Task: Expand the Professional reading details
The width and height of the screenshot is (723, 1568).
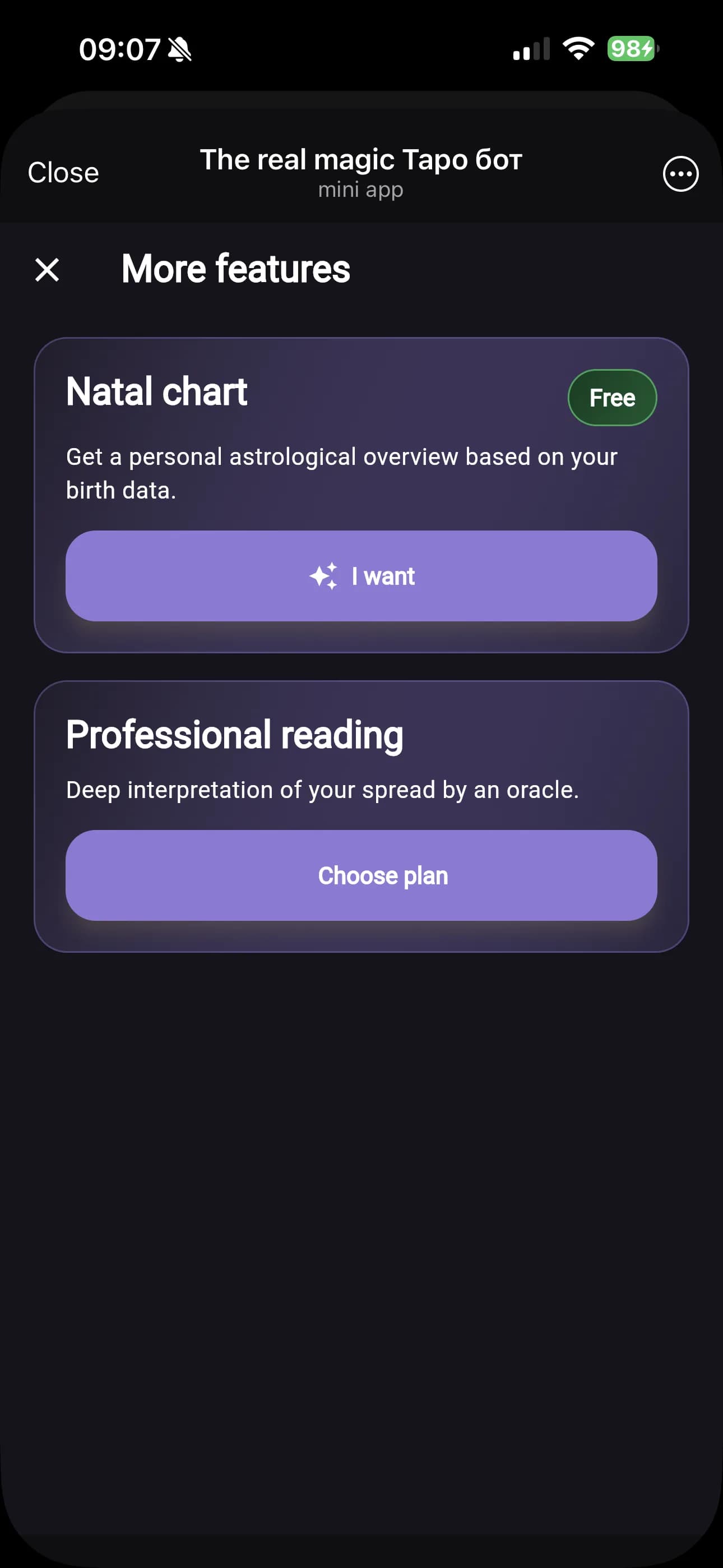Action: click(323, 789)
